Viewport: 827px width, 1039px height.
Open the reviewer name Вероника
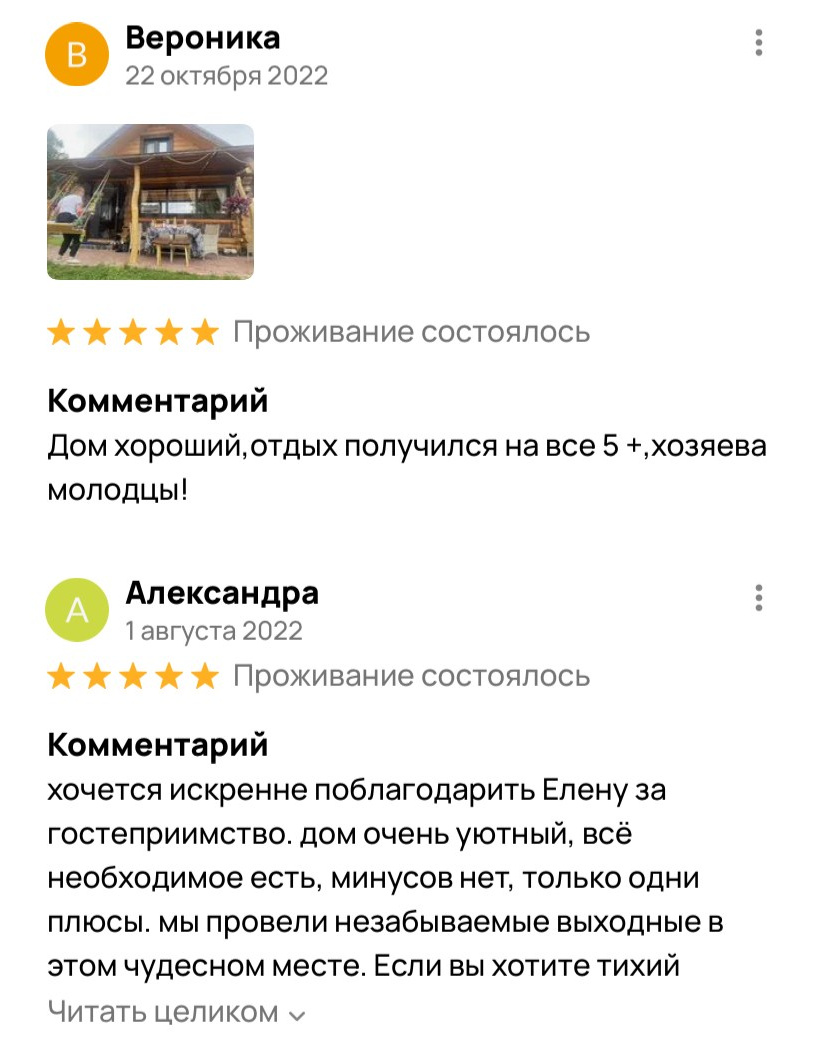pyautogui.click(x=200, y=36)
